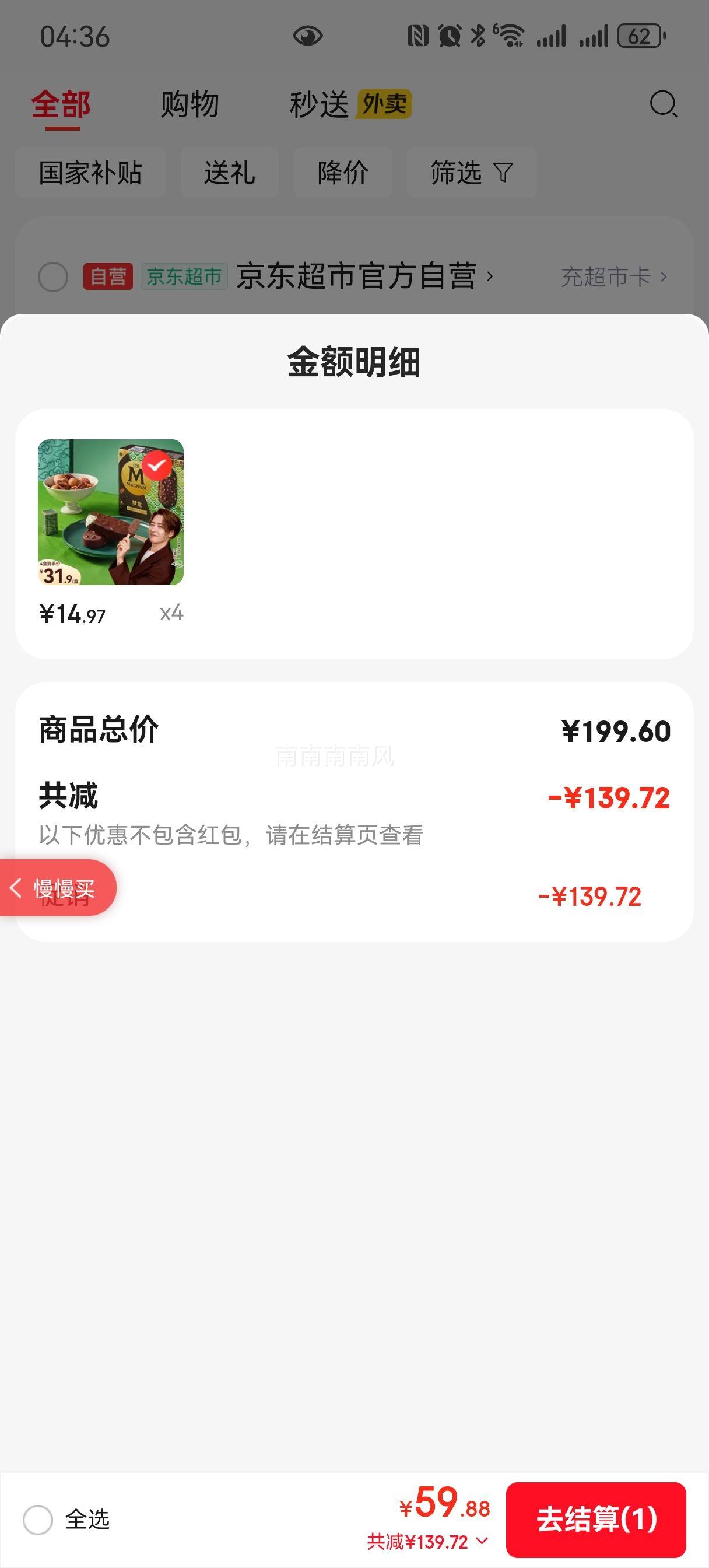The height and width of the screenshot is (1568, 709).
Task: Tap the eye icon in the status bar
Action: pyautogui.click(x=307, y=37)
